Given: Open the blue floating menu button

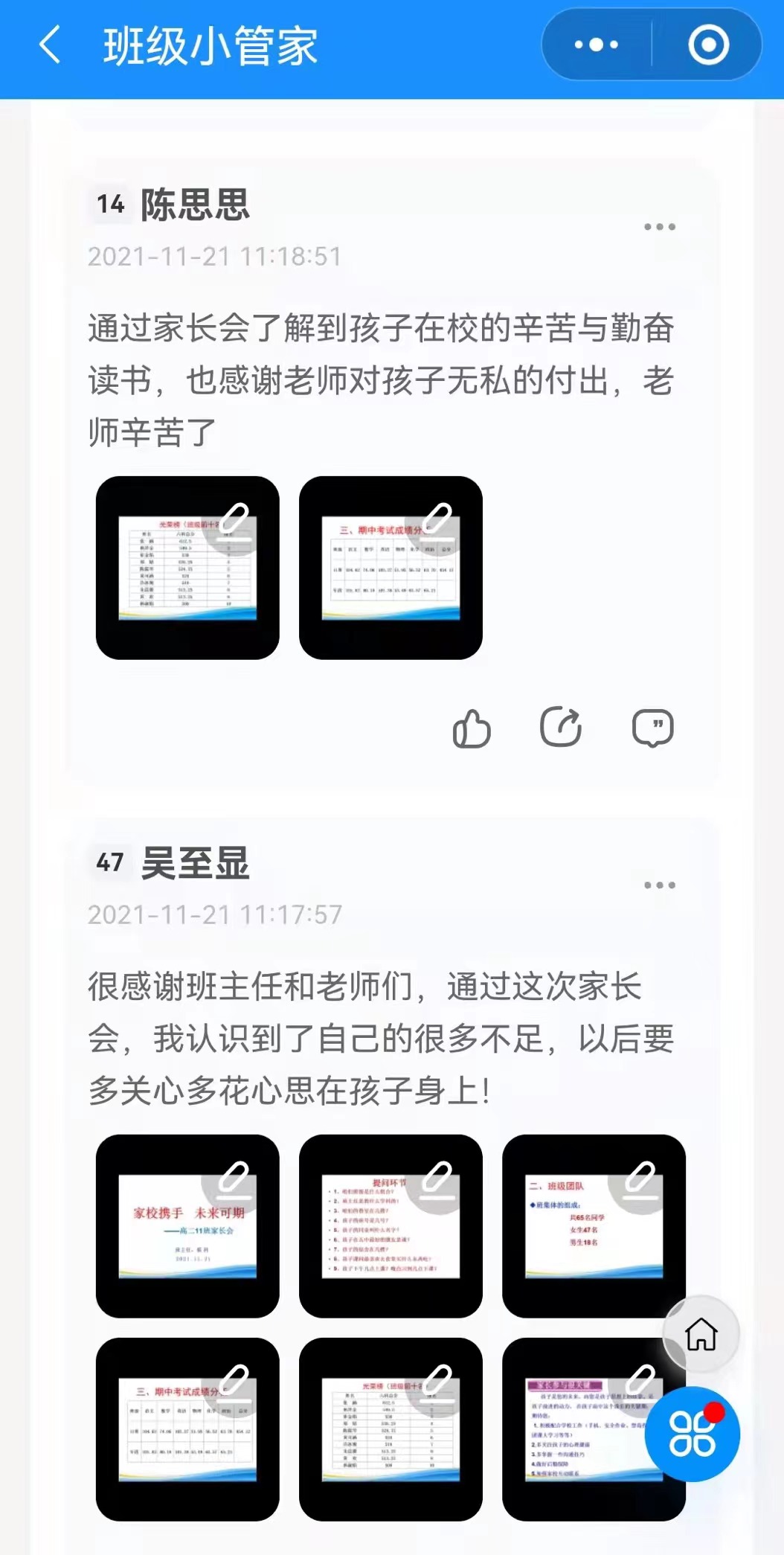Looking at the screenshot, I should 692,1434.
